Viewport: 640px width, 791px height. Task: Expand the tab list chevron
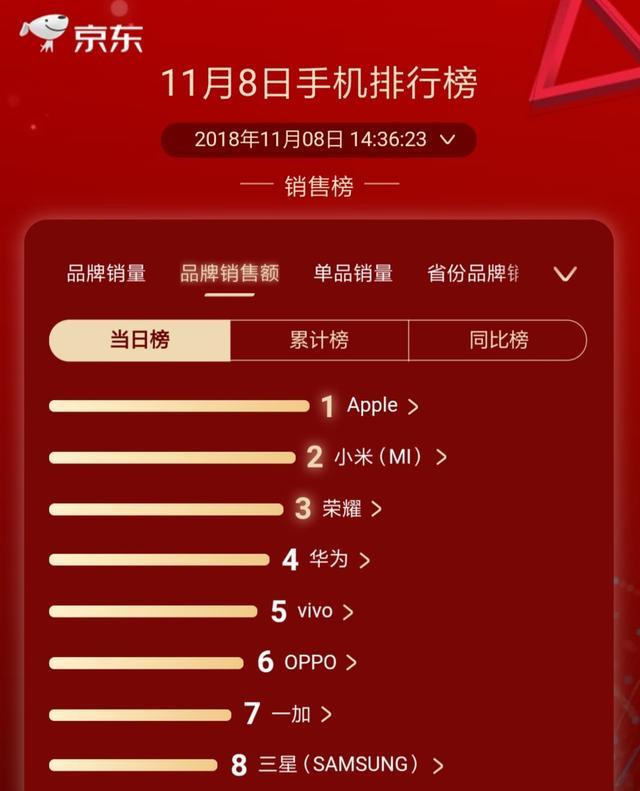[x=565, y=274]
